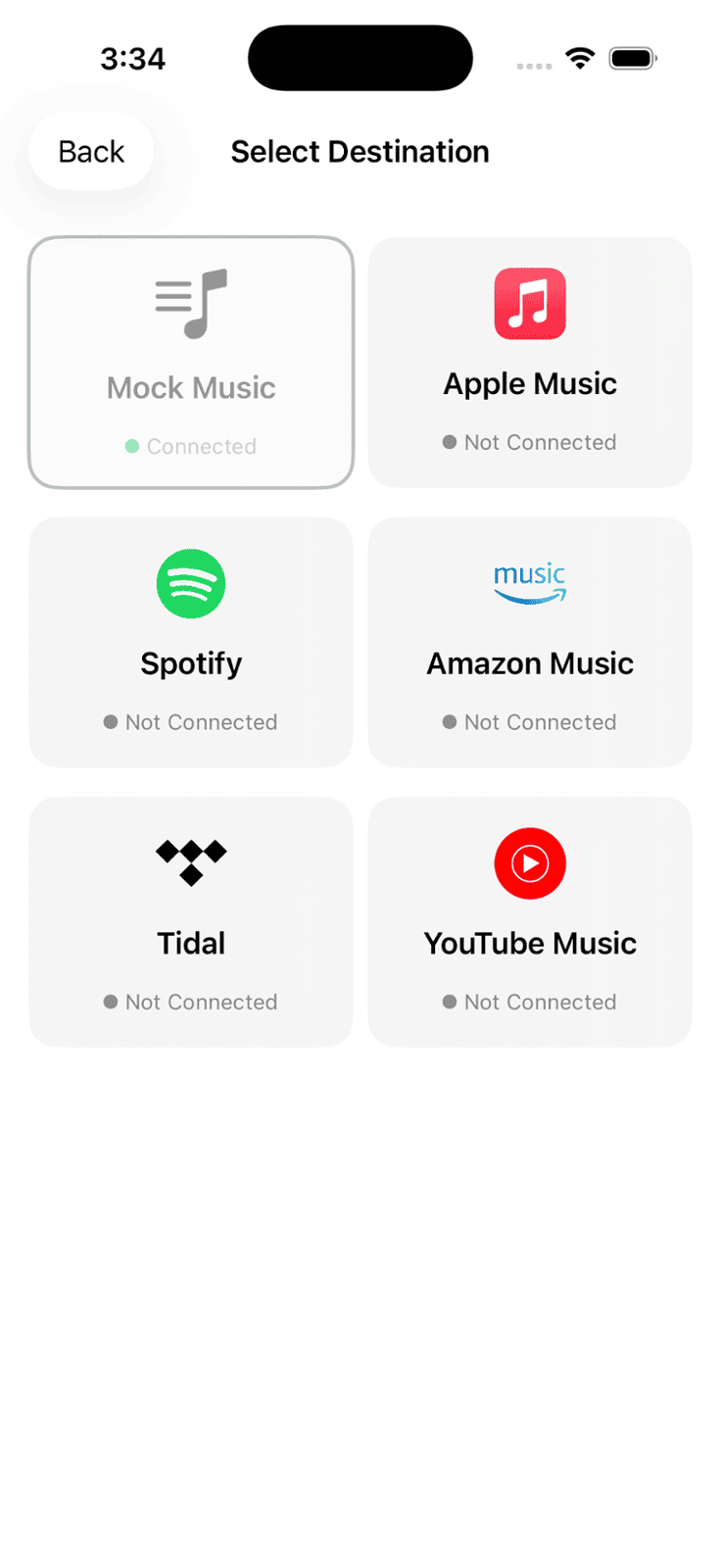Choose Apple Music as the destination
The image size is (721, 1568).
530,363
